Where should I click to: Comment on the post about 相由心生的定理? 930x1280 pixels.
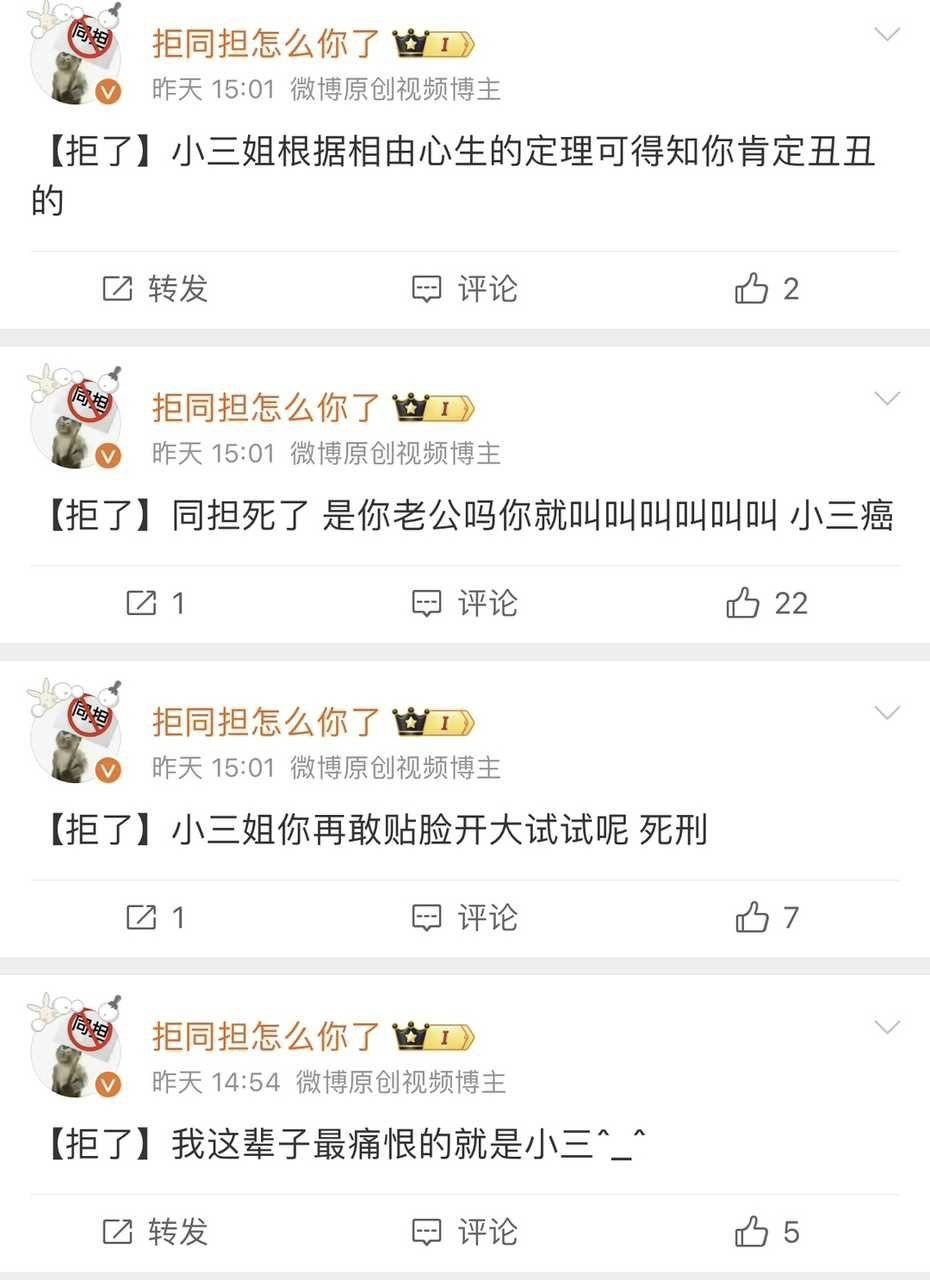(x=465, y=290)
